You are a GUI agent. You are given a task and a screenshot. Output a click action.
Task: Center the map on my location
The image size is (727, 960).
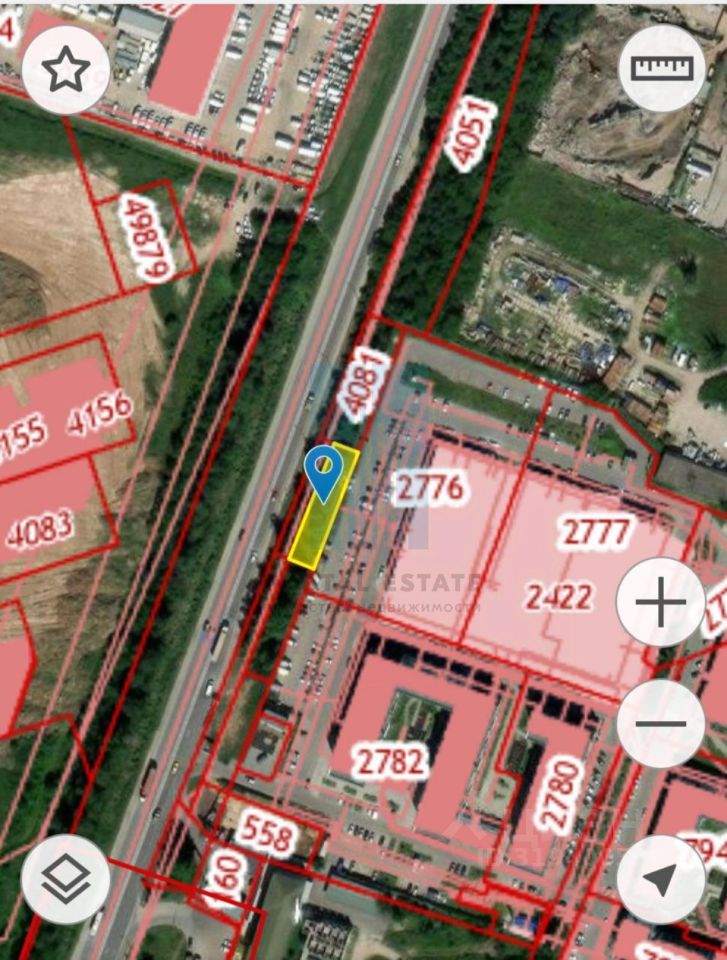pos(661,879)
